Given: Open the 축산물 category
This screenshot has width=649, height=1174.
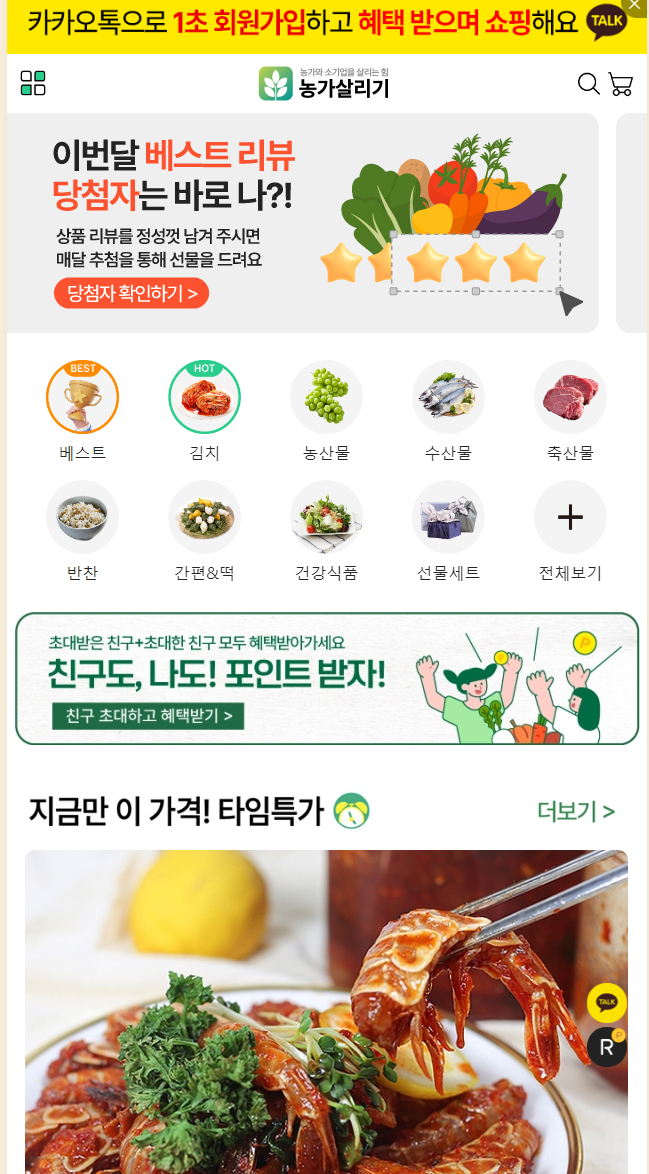Looking at the screenshot, I should [x=570, y=397].
